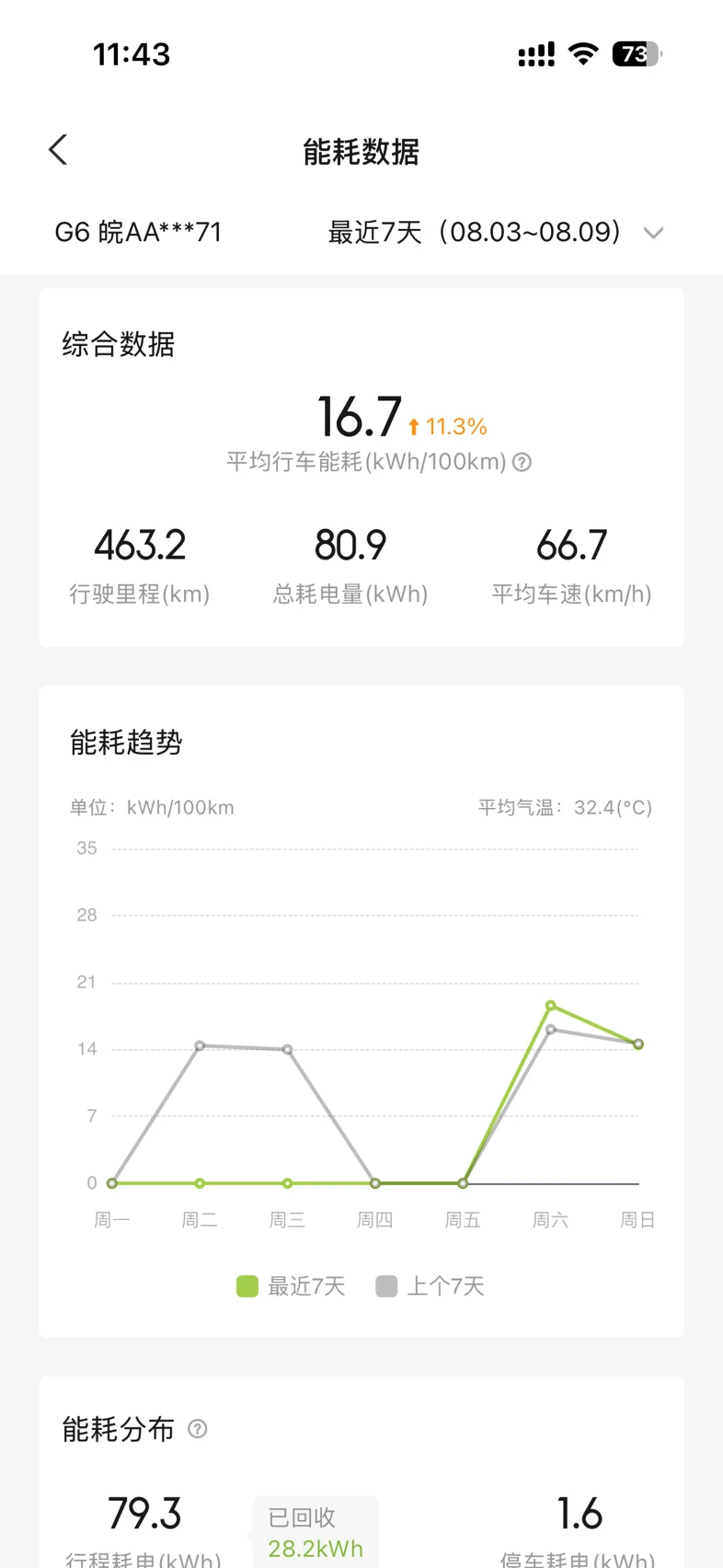This screenshot has height=1568, width=723.
Task: Open the 最近7天 date range dropdown
Action: (x=496, y=232)
